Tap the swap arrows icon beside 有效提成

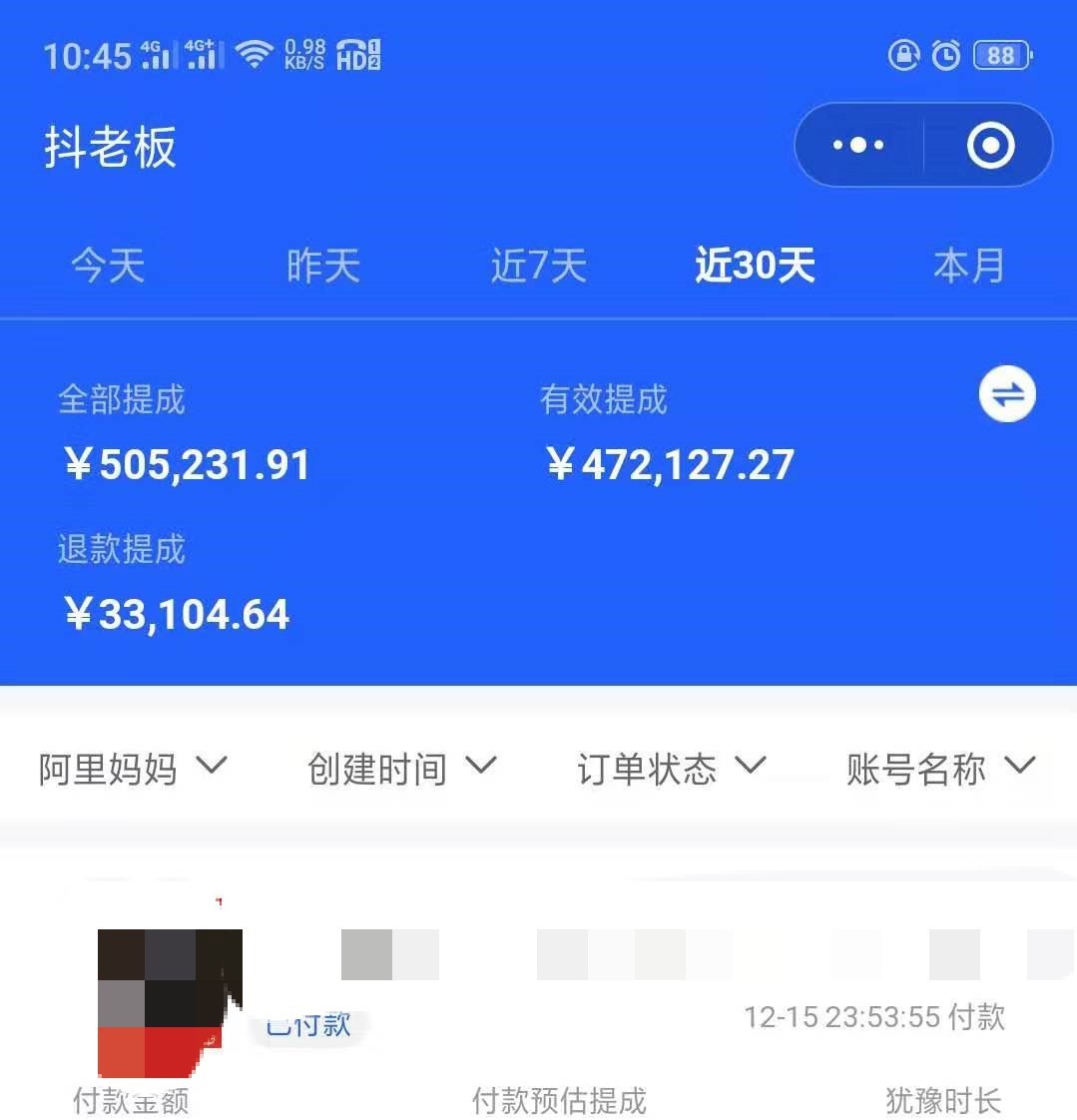[1007, 394]
